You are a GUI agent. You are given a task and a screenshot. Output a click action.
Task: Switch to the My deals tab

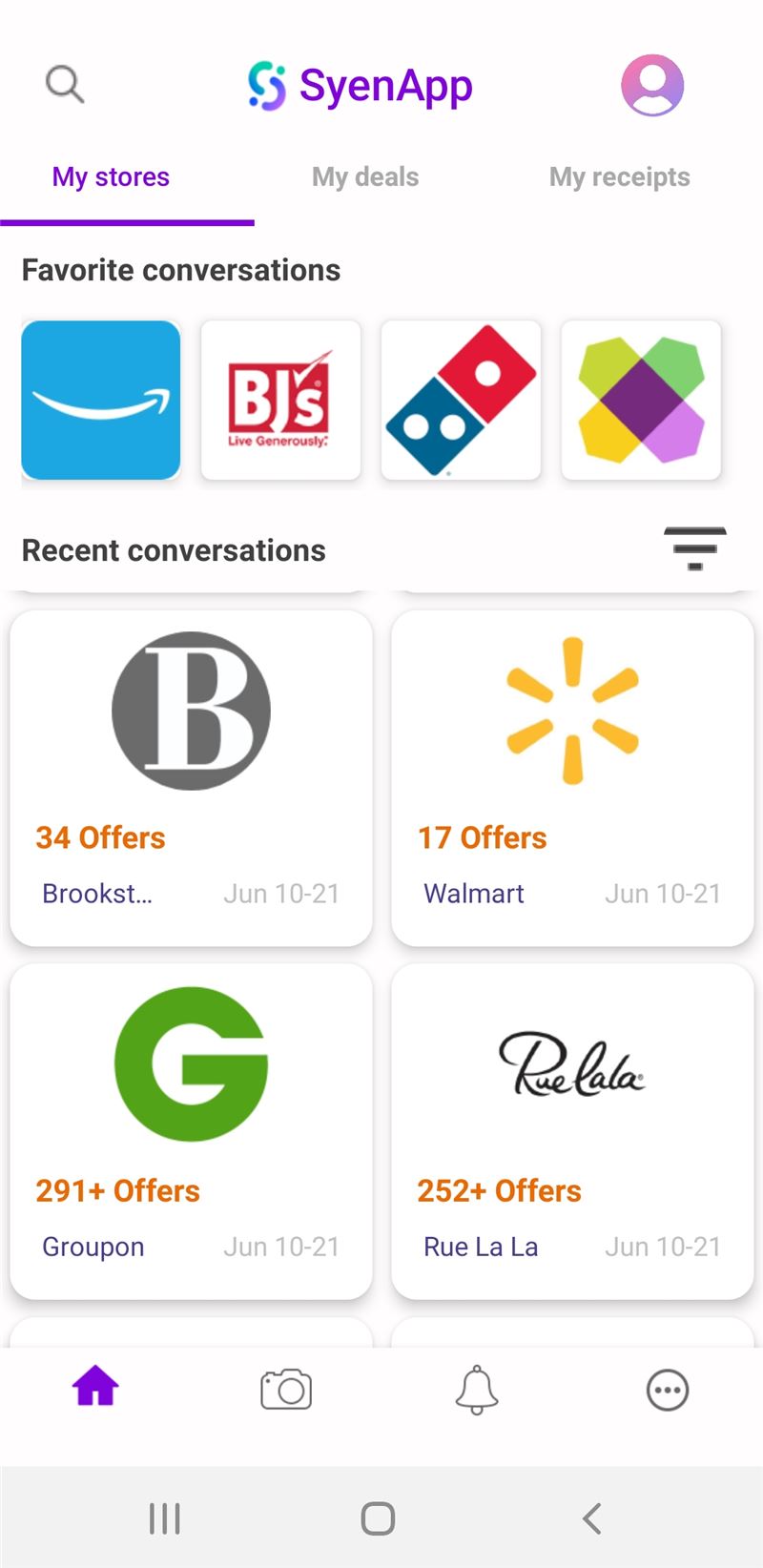click(365, 177)
